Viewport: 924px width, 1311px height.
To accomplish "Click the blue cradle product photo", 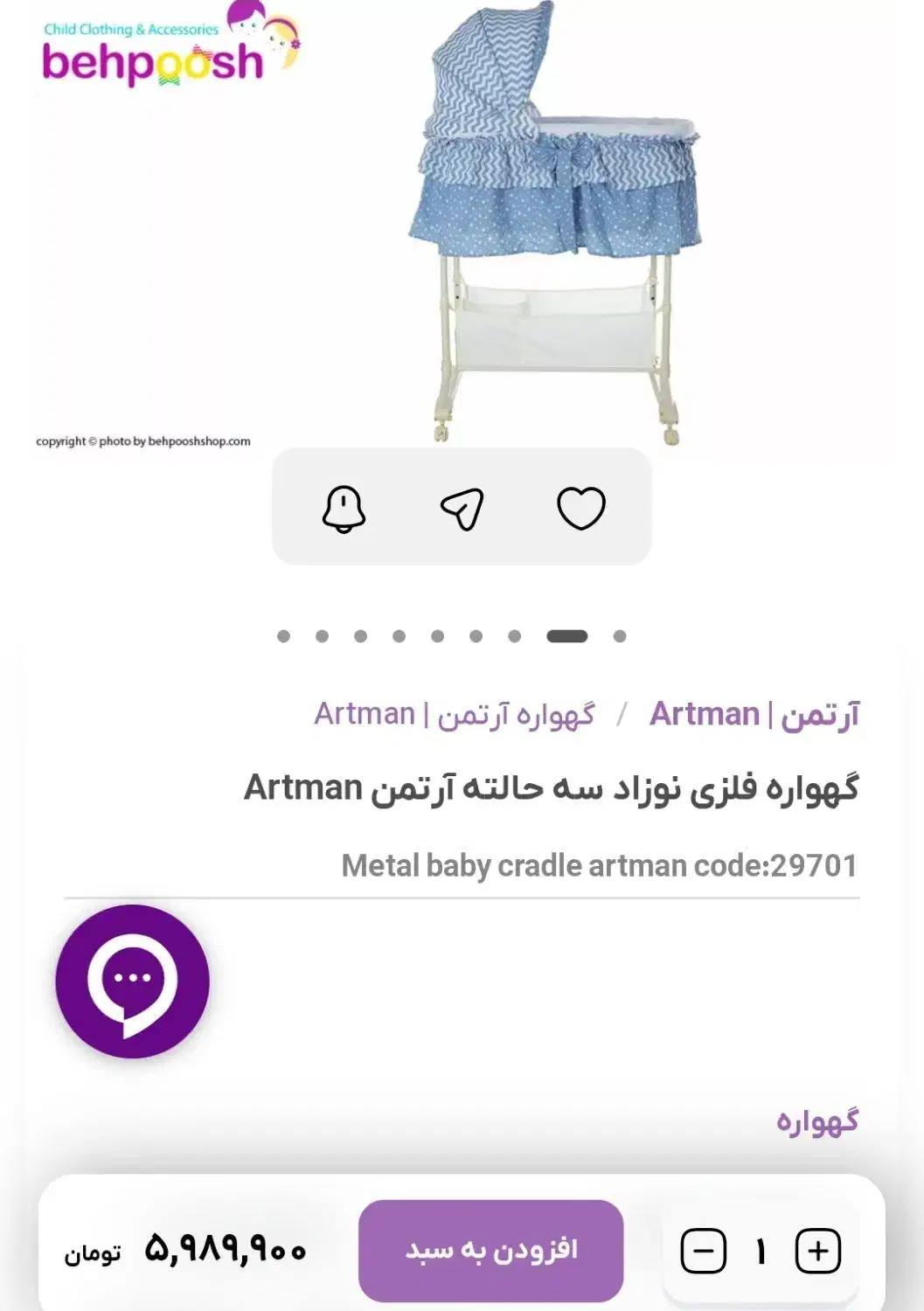I will 551,218.
